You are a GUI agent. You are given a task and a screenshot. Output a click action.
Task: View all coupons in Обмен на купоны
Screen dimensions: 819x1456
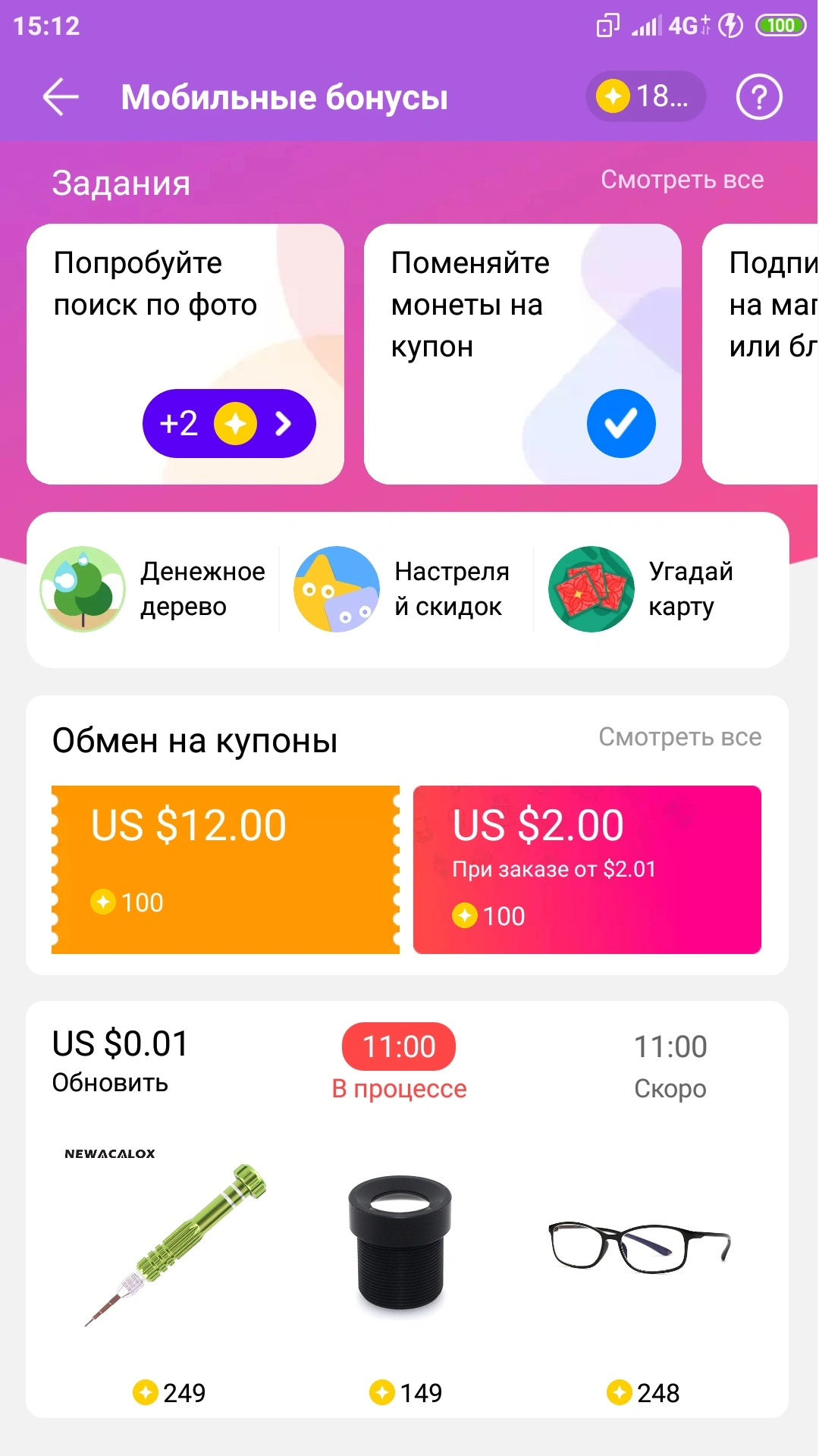point(680,737)
